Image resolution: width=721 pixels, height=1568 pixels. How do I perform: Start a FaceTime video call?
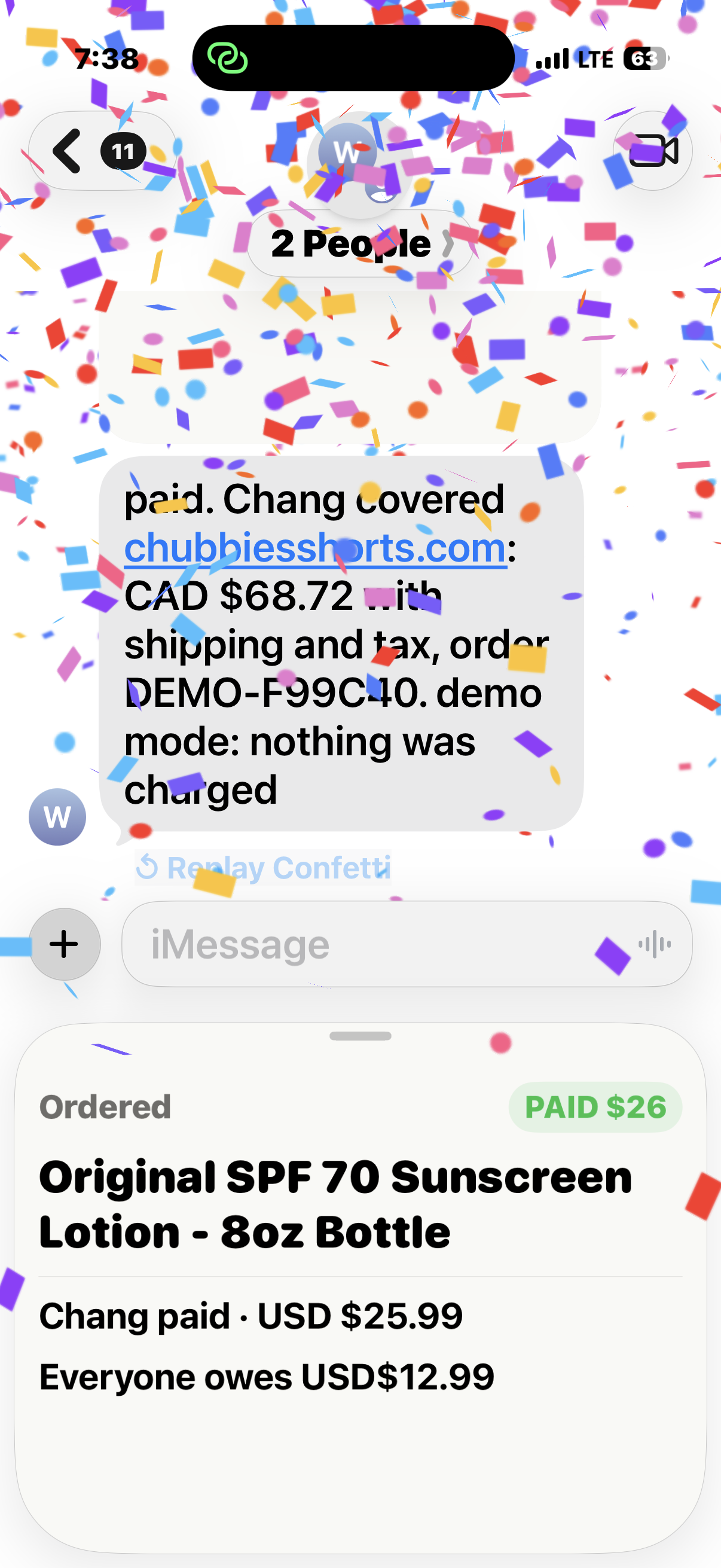(x=652, y=150)
